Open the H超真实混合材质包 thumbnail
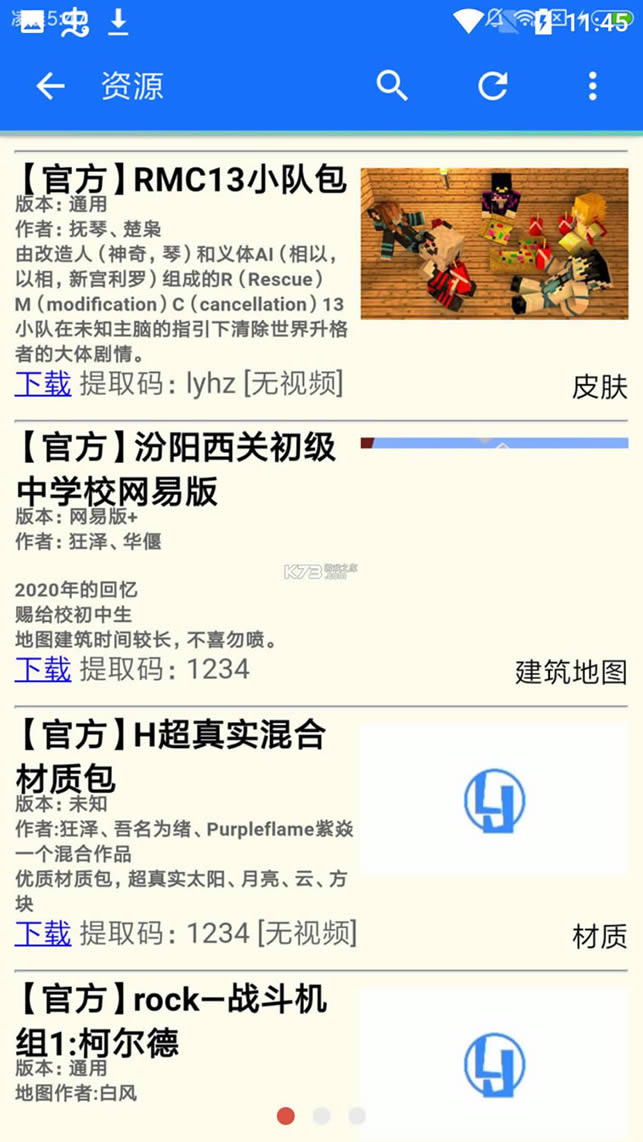The image size is (643, 1142). (494, 800)
